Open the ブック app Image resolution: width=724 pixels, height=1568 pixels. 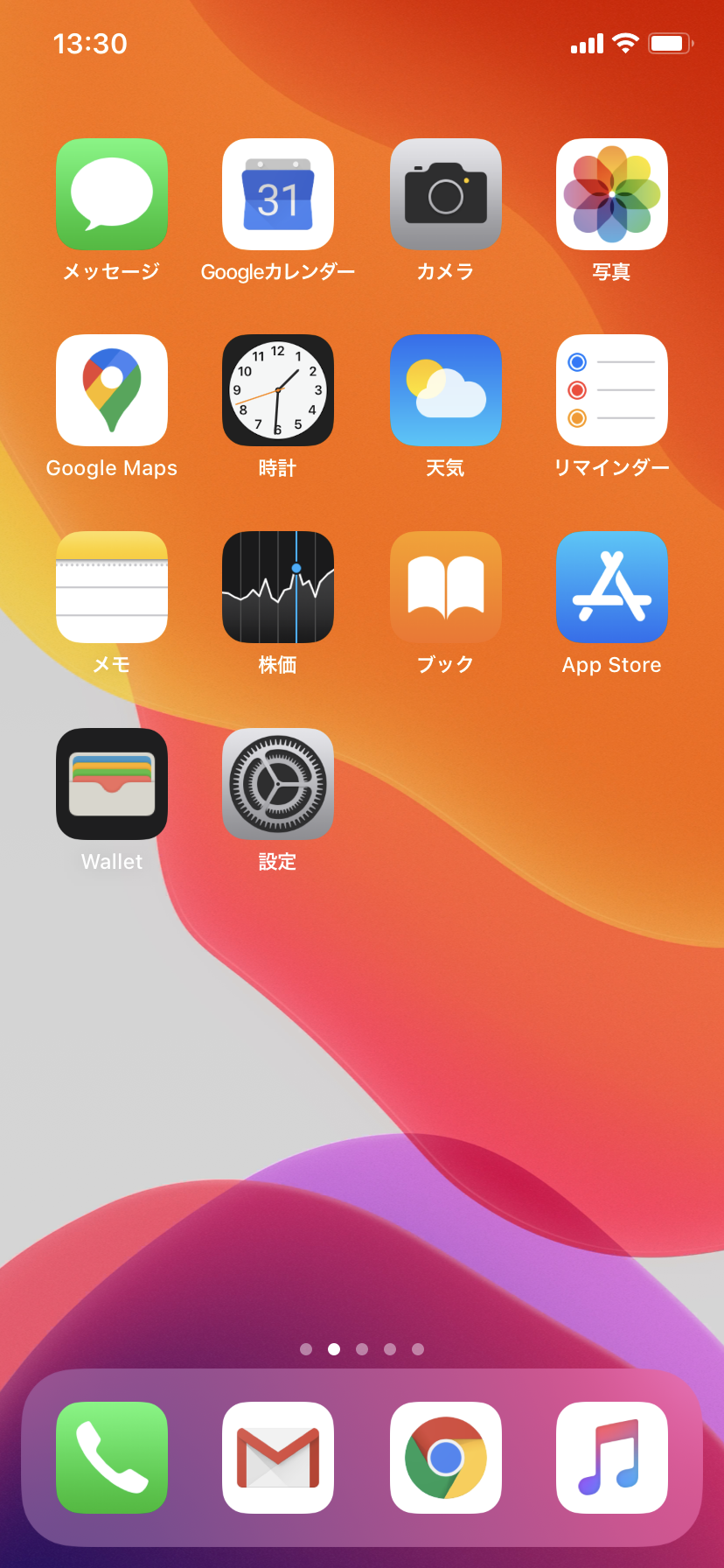445,587
